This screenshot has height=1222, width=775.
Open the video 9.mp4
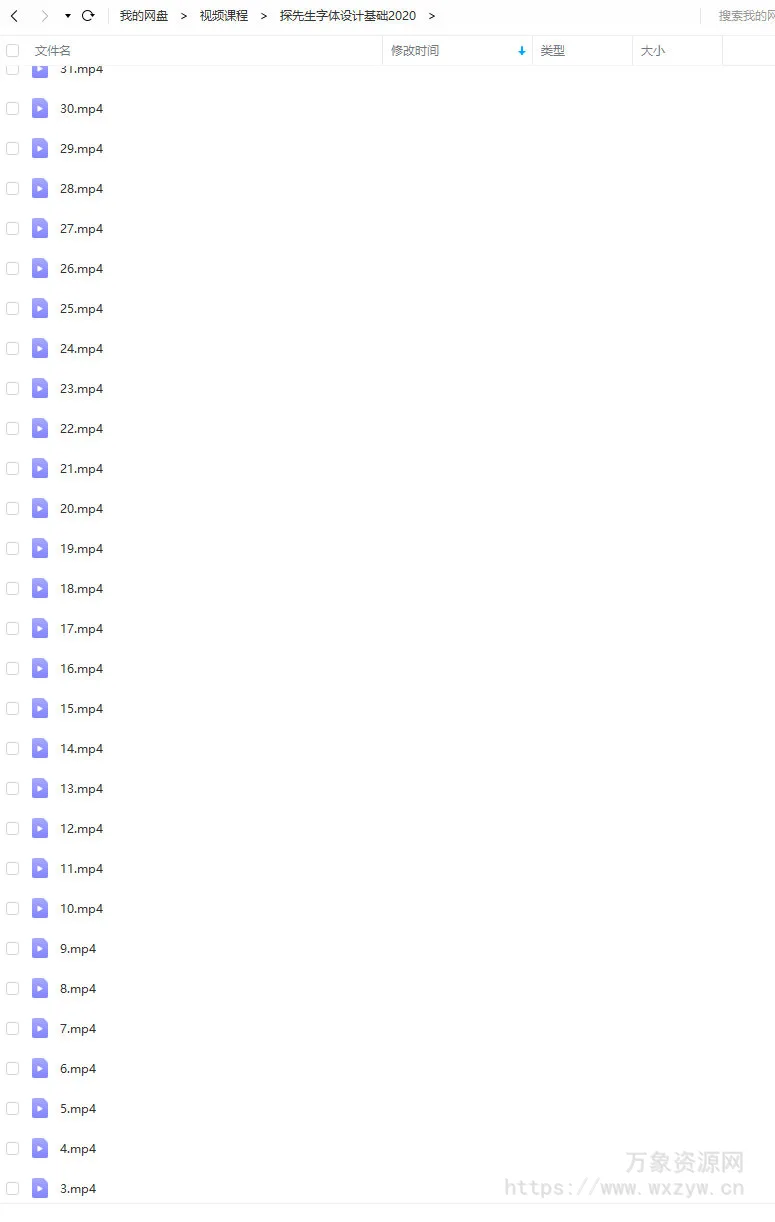(x=78, y=949)
